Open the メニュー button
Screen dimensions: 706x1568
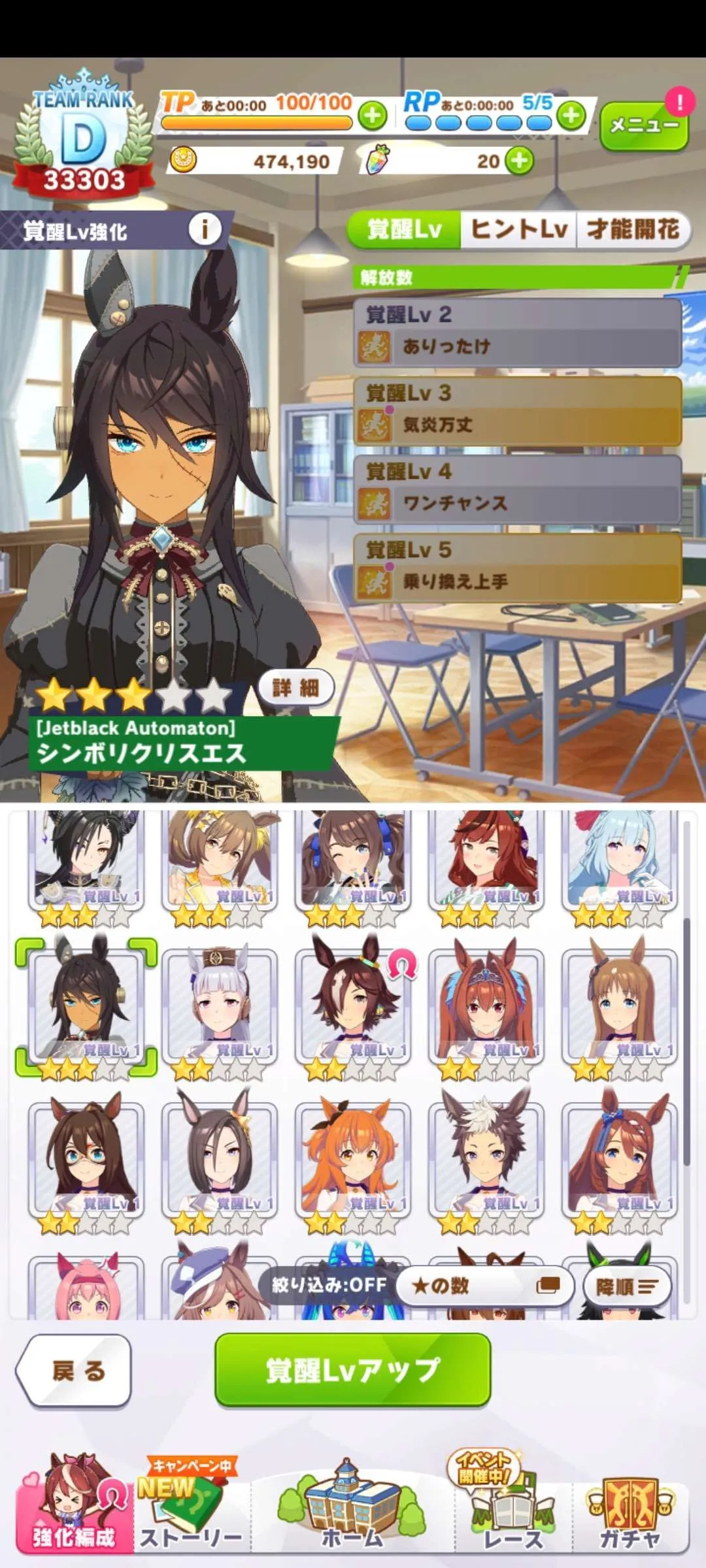(643, 126)
